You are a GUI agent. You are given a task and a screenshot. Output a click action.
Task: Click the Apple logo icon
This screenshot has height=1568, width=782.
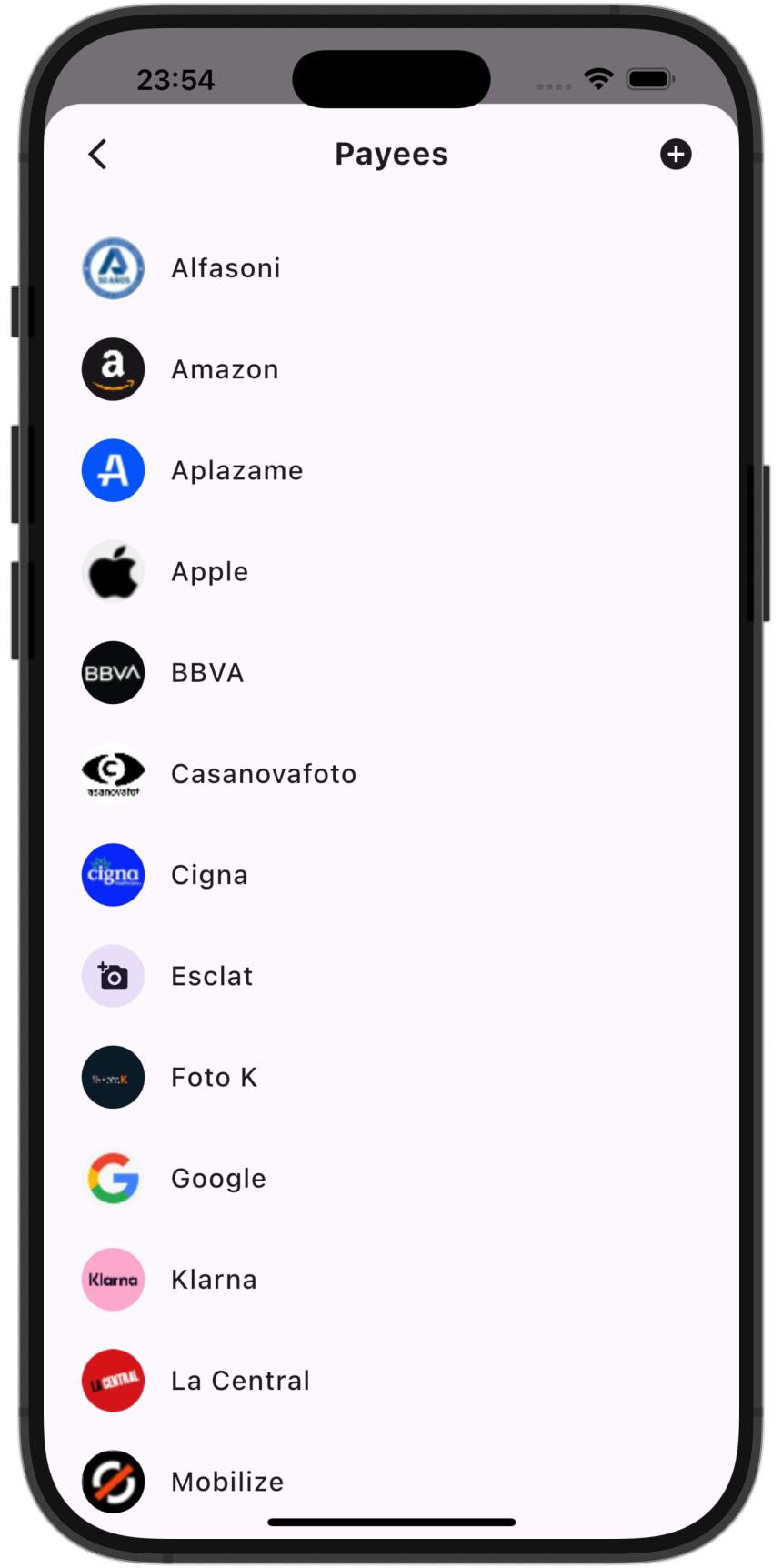click(x=113, y=571)
